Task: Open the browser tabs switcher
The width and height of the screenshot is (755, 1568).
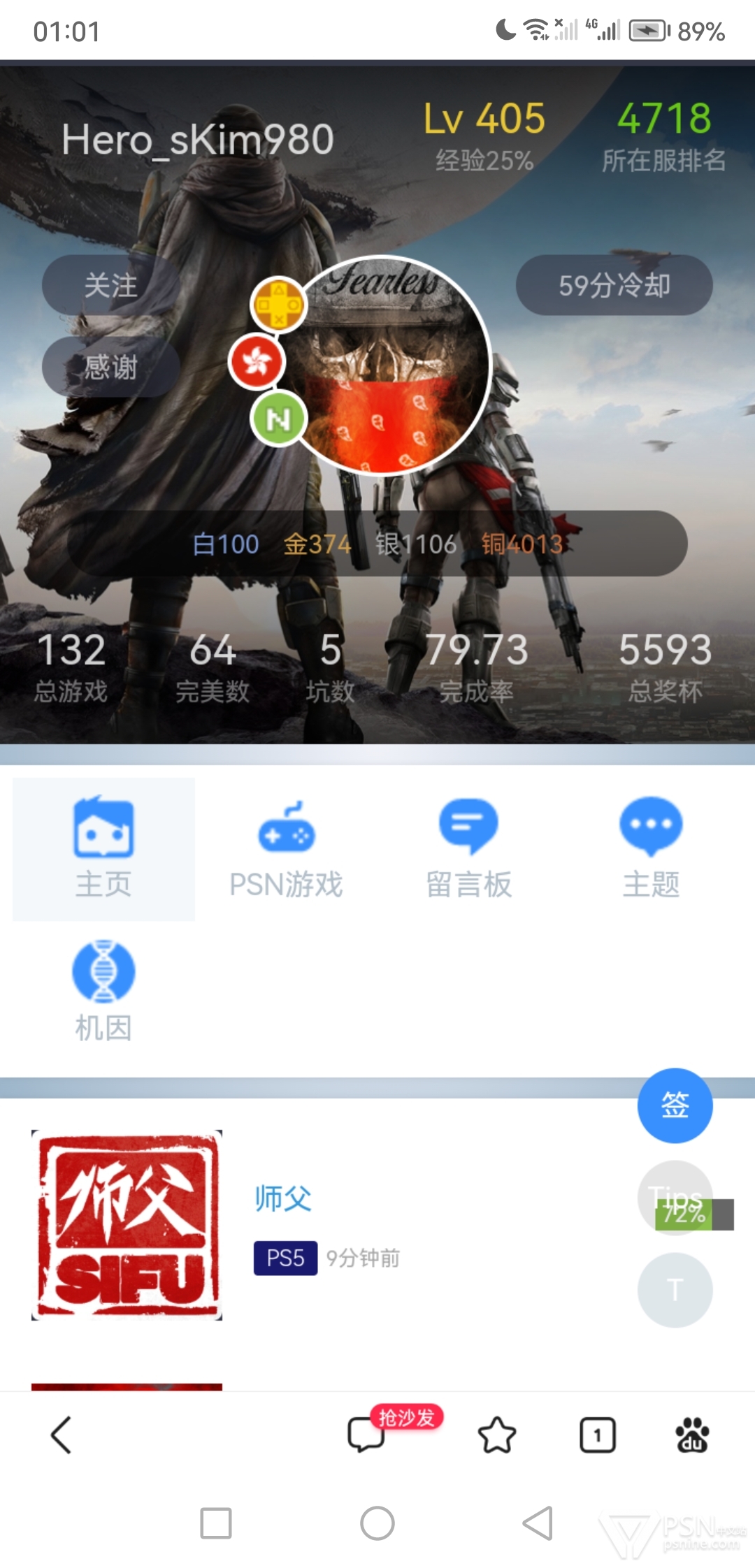Action: tap(598, 1435)
